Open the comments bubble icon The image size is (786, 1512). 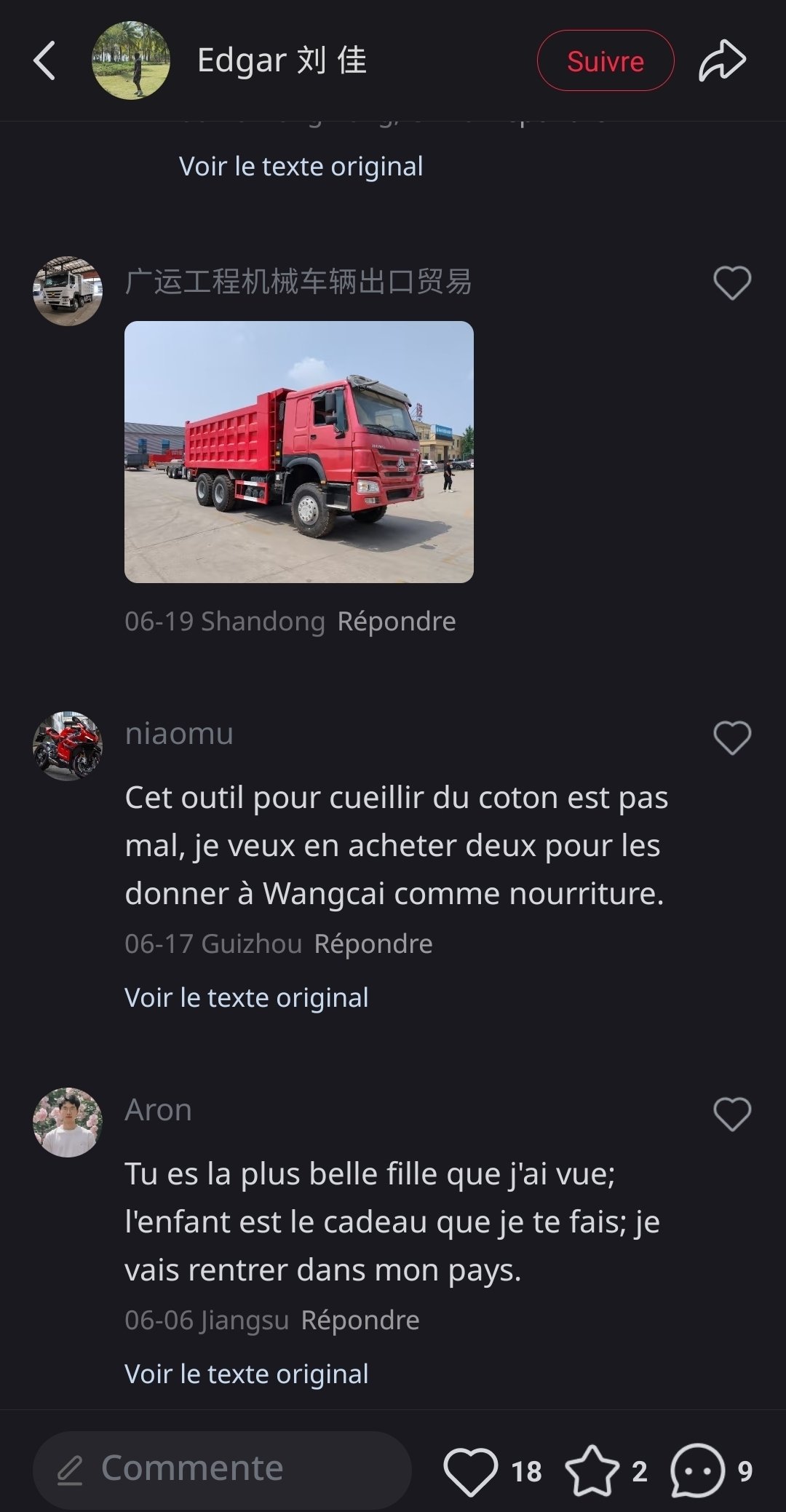click(x=697, y=1471)
